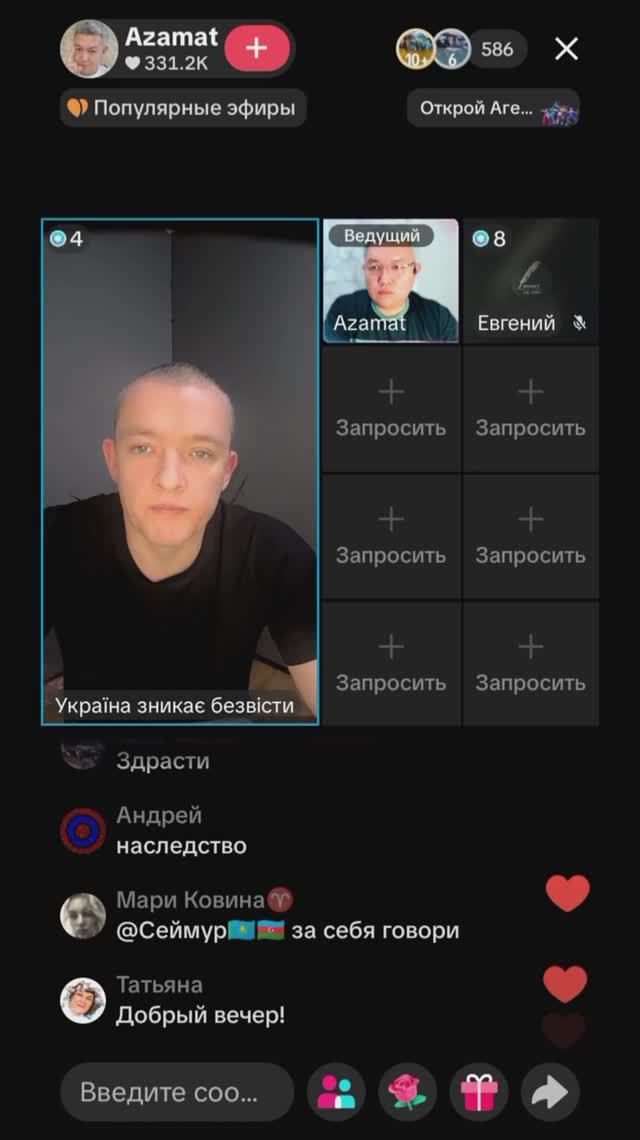Open the Открой Аге... banner
This screenshot has width=640, height=1140.
coord(493,108)
